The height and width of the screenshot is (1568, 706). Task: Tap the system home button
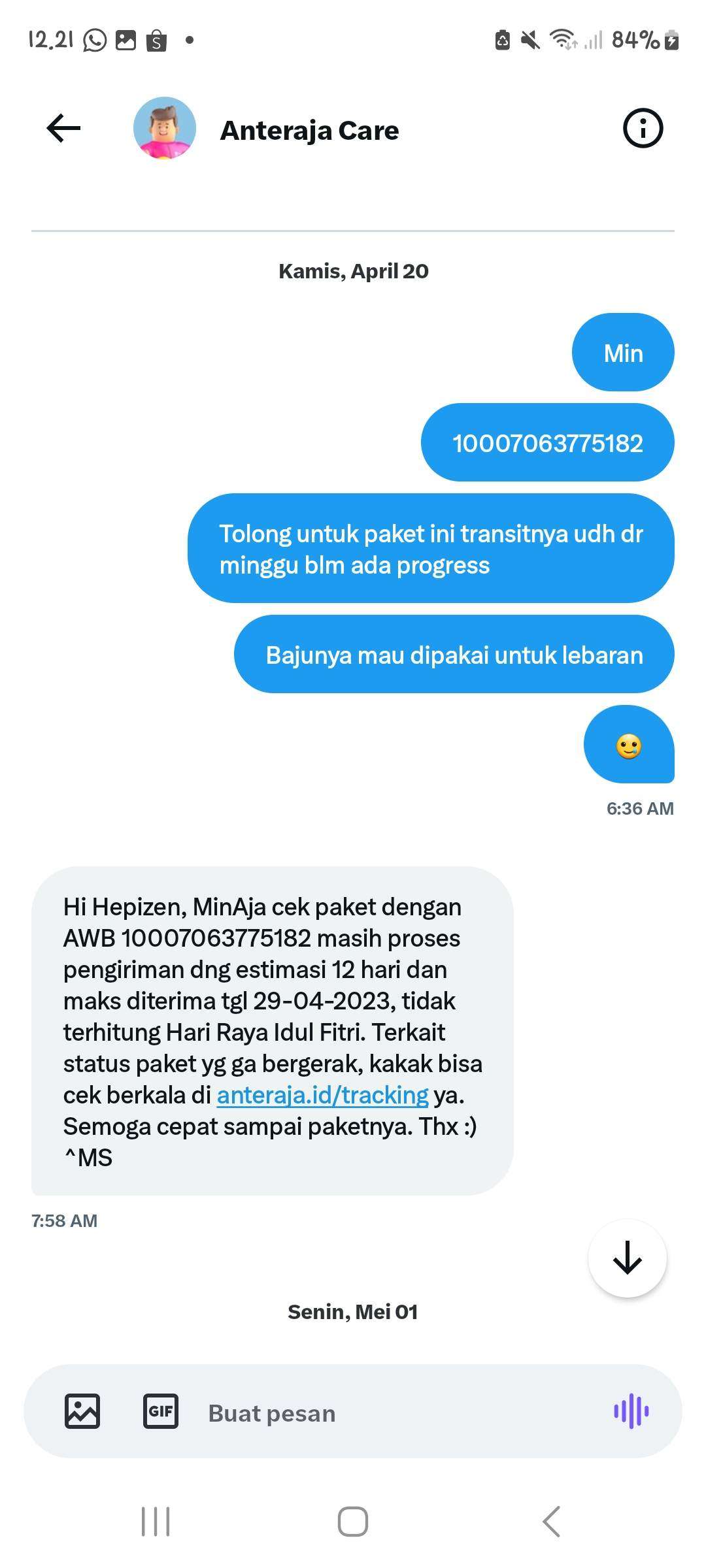353,1522
